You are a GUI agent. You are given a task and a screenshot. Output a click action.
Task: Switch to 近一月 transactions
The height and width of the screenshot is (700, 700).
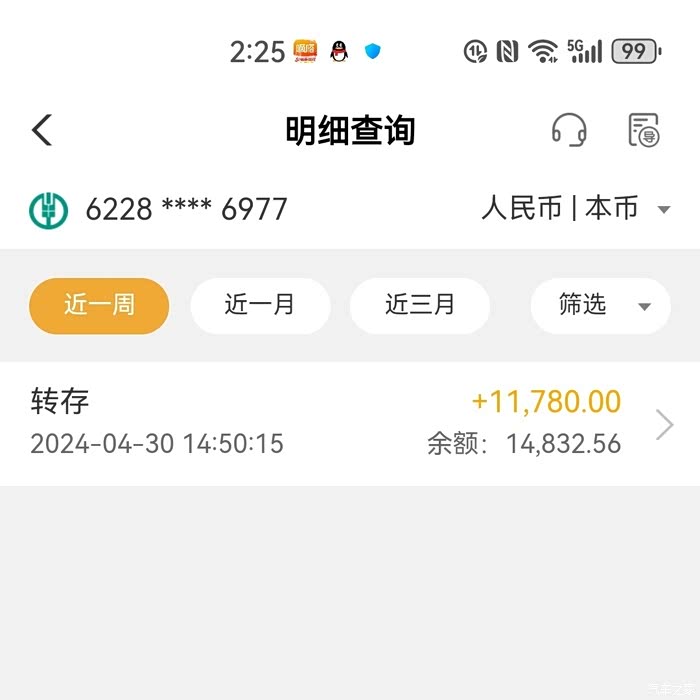(x=260, y=305)
